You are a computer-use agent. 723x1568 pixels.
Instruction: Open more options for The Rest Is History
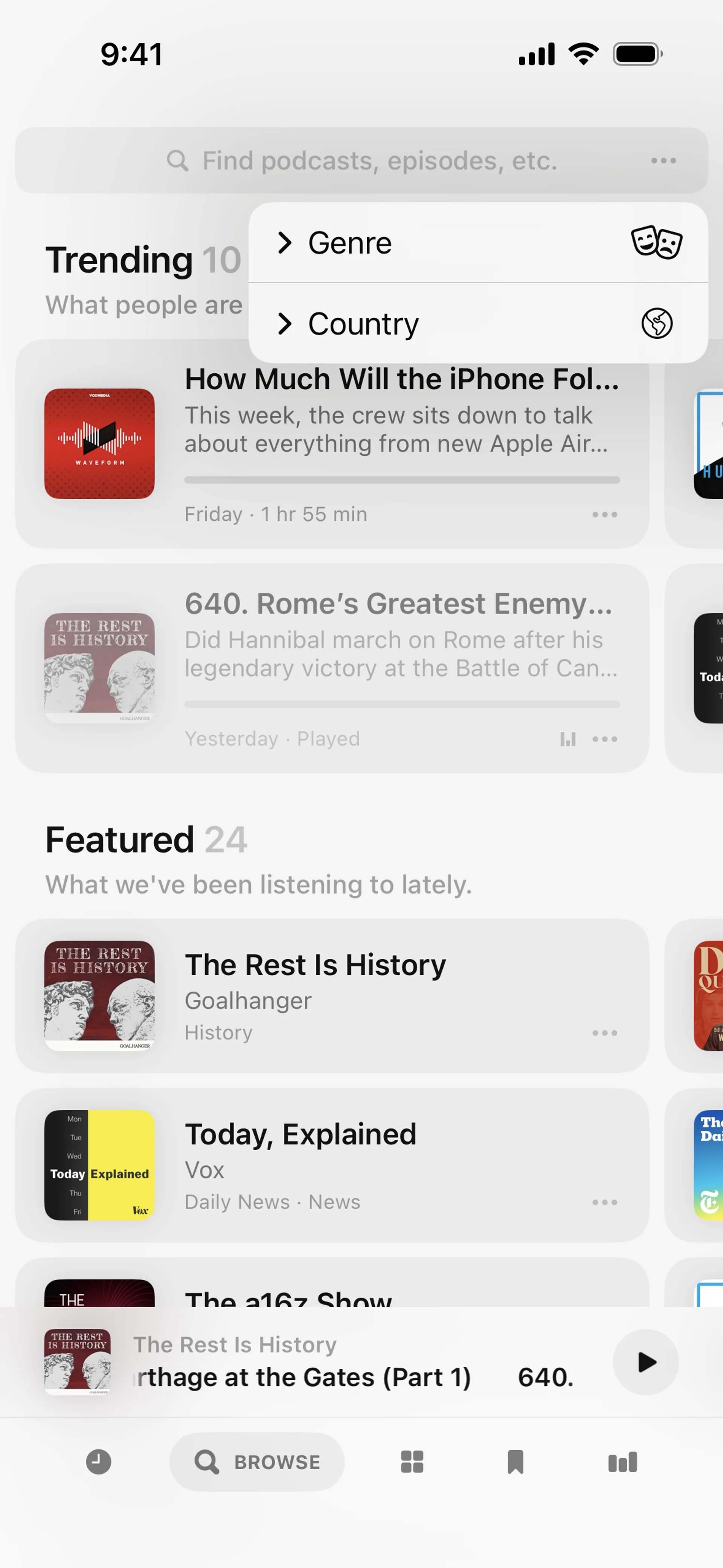click(604, 1033)
